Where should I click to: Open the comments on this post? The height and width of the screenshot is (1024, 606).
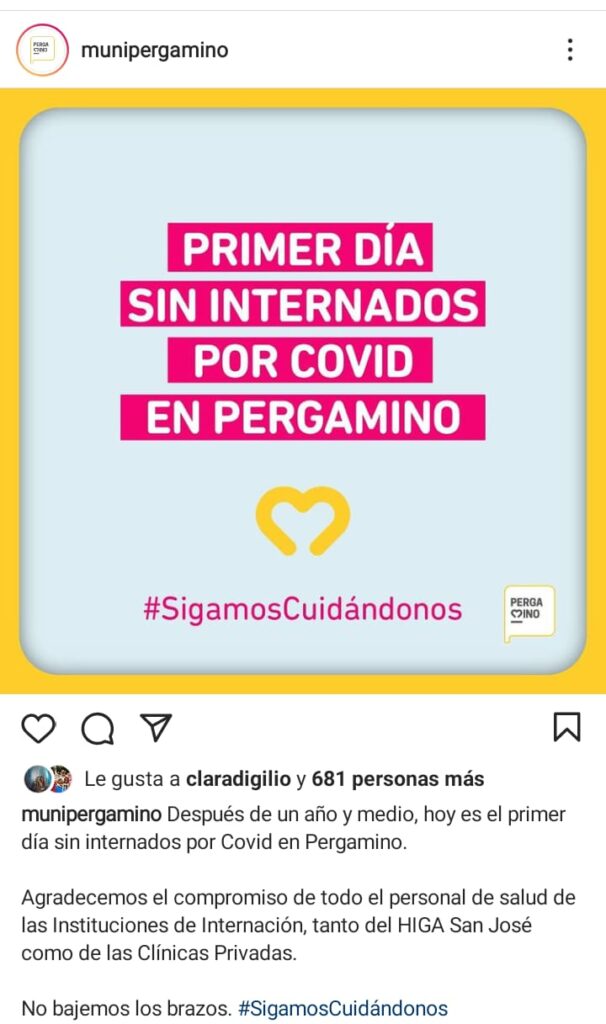tap(97, 729)
